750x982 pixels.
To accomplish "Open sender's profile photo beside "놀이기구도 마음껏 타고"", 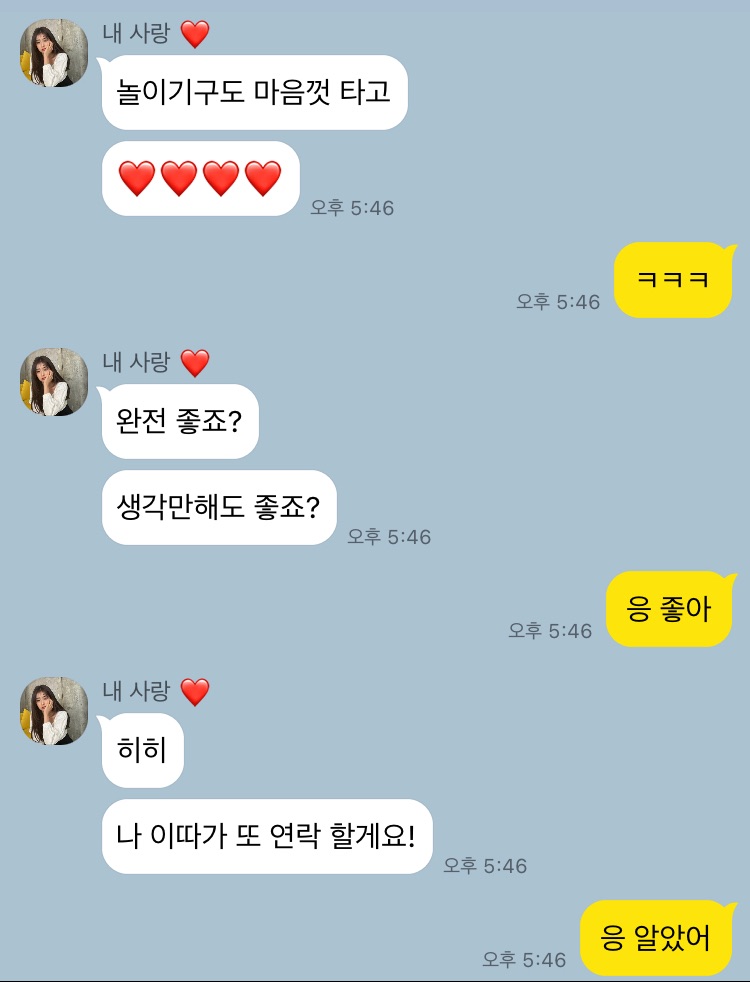I will (x=54, y=53).
